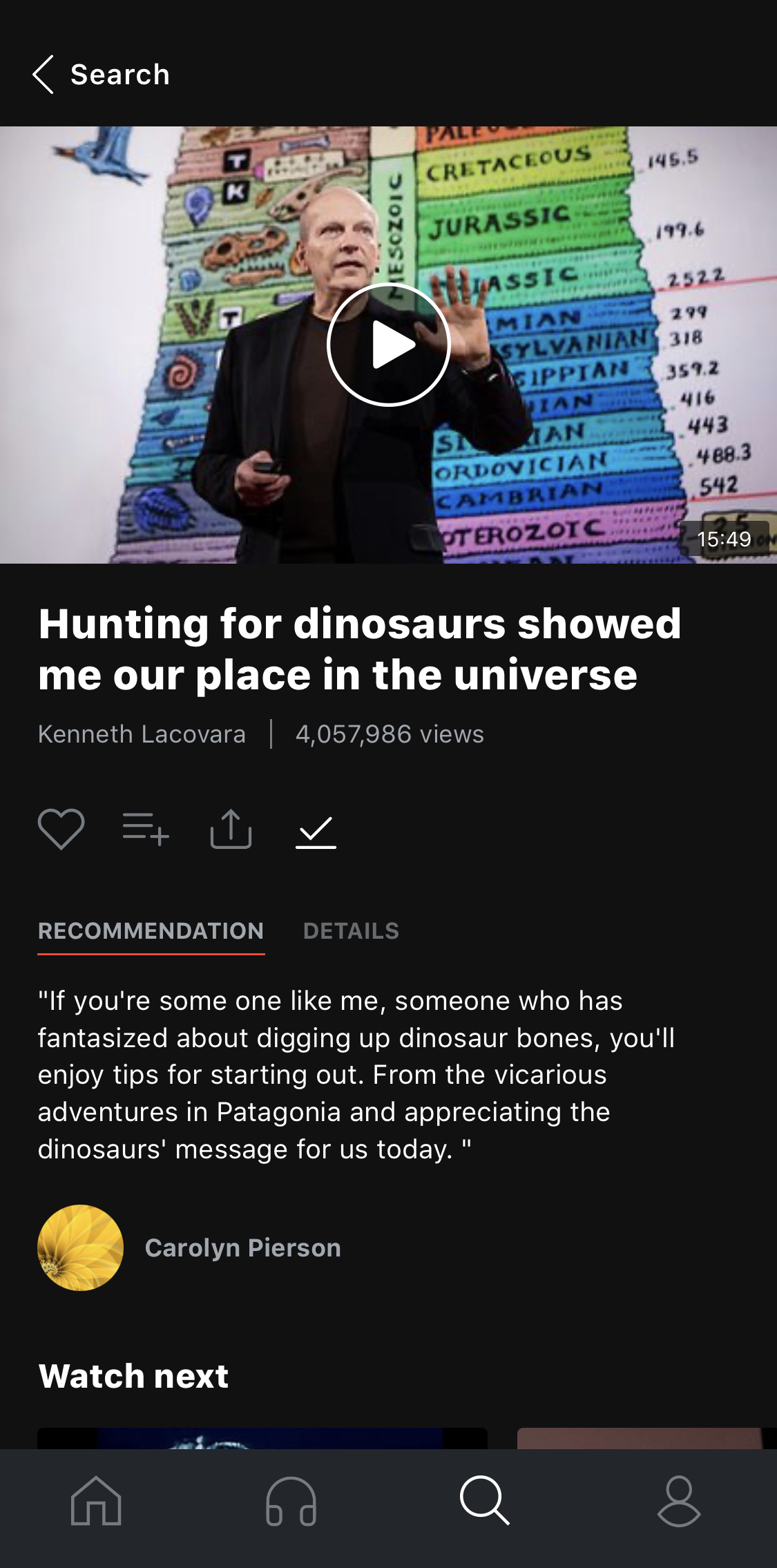
Task: Go back to Search
Action: [x=100, y=75]
